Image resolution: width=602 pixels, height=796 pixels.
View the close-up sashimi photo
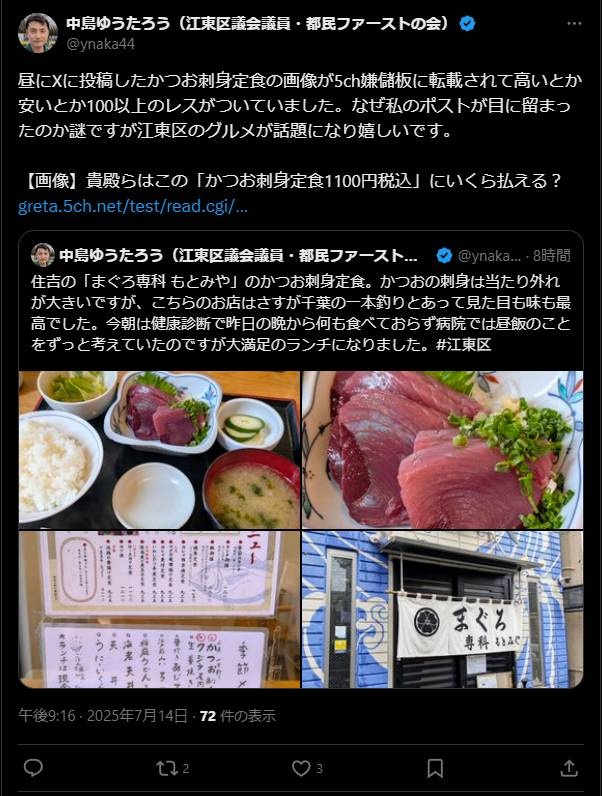click(x=442, y=450)
